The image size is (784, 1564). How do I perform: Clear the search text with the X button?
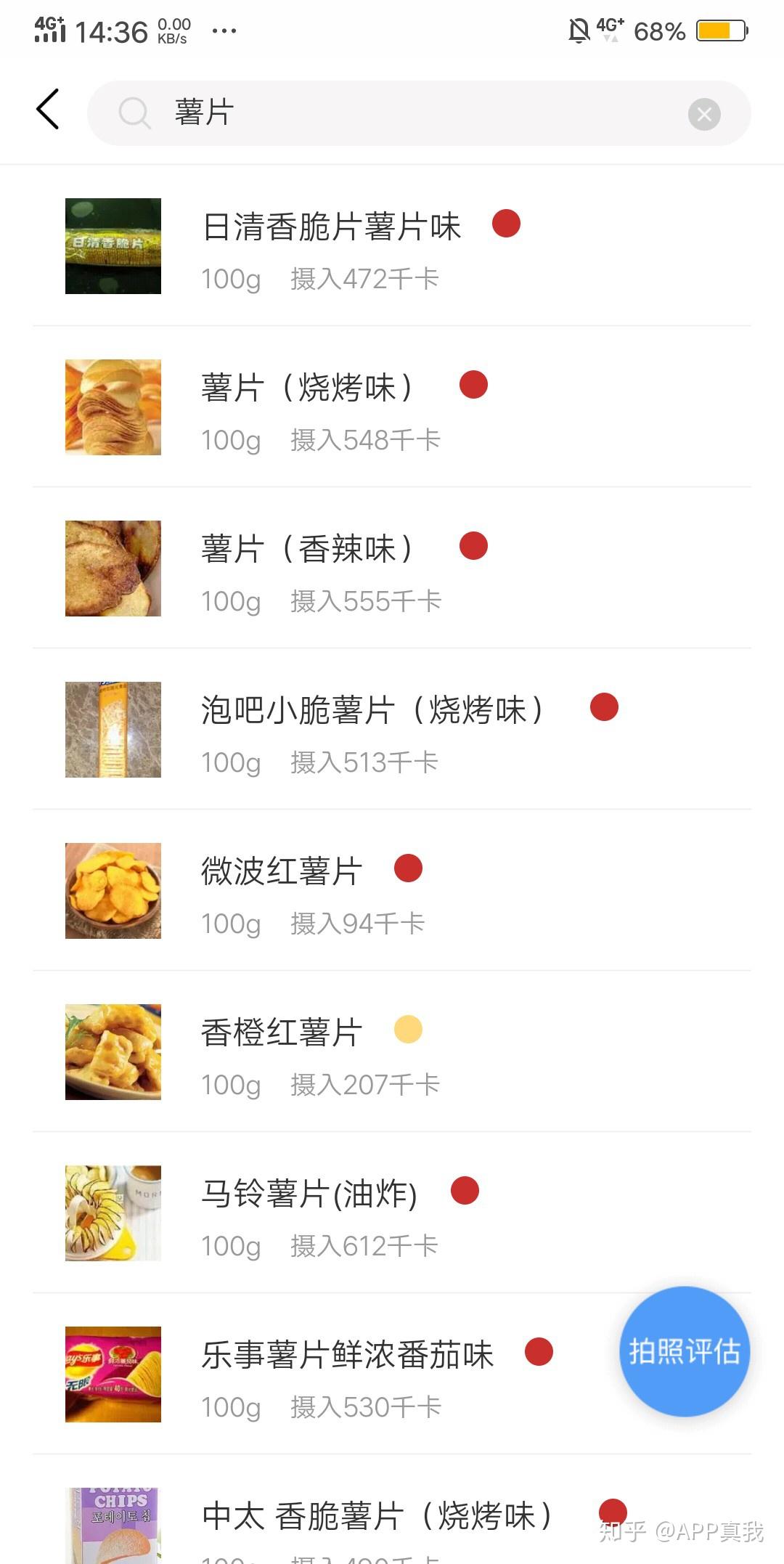point(703,114)
